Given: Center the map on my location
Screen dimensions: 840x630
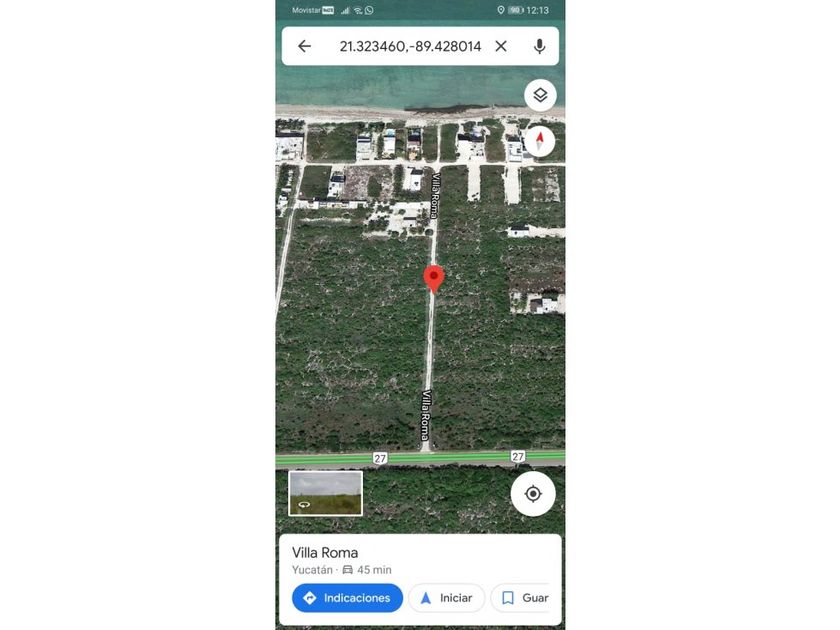Looking at the screenshot, I should pyautogui.click(x=533, y=494).
